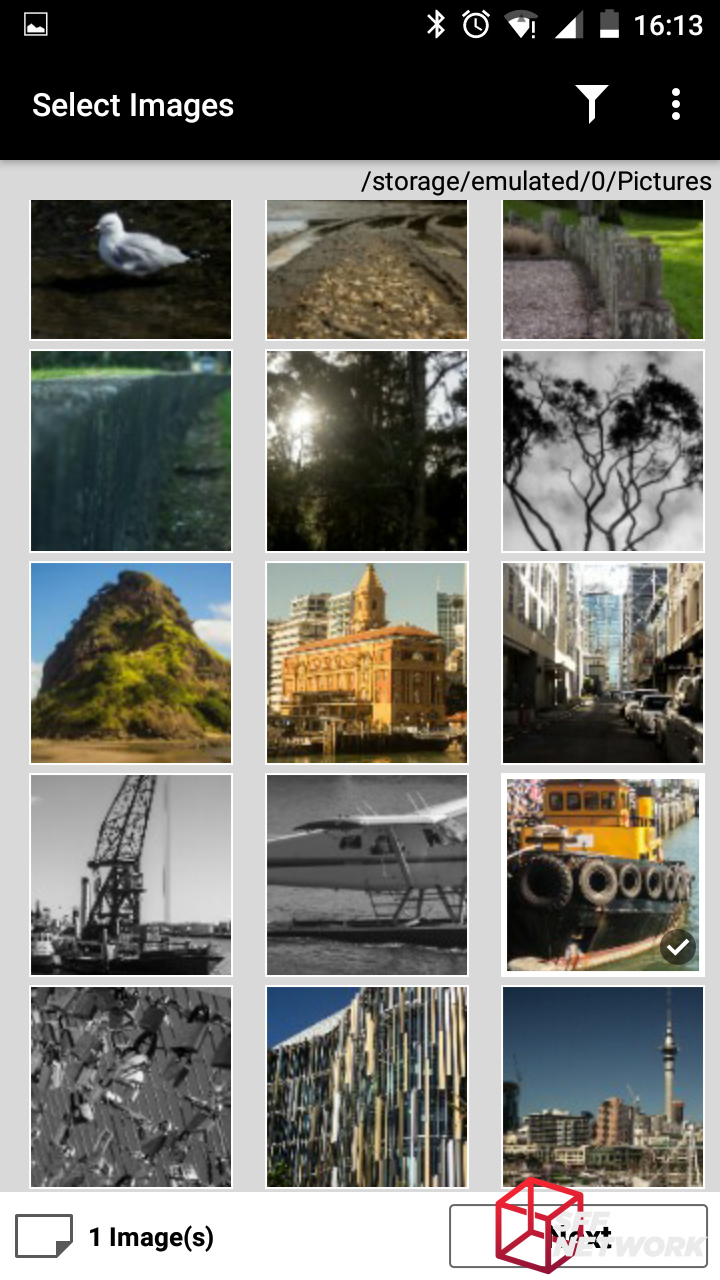Select the waterfall wall photo

[x=131, y=450]
